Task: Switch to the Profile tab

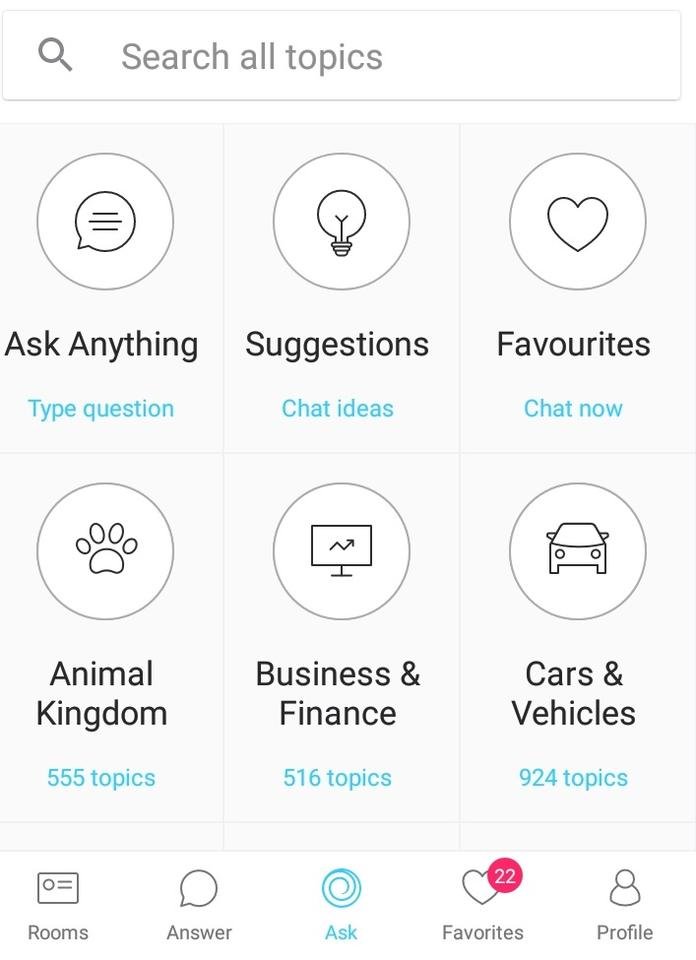Action: [x=625, y=905]
